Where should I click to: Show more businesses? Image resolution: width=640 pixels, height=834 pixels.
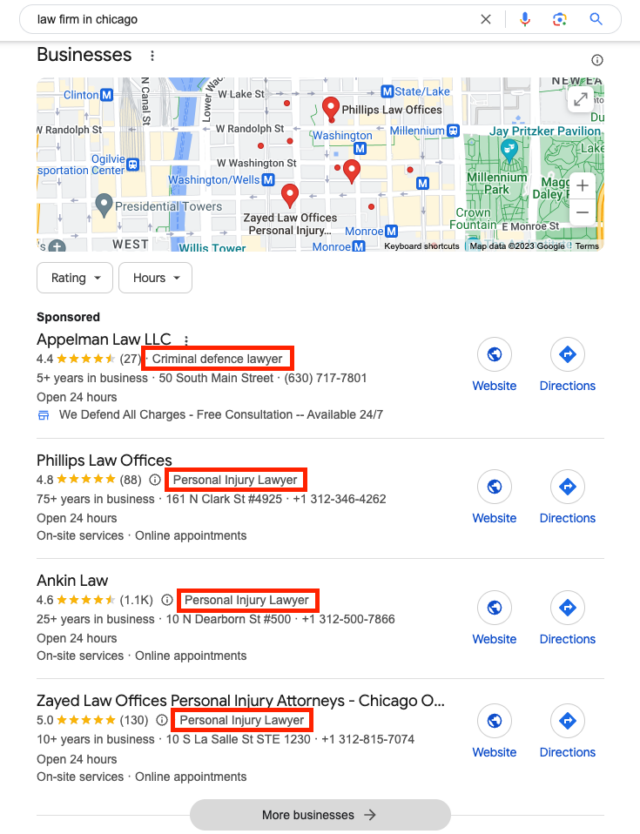coord(319,815)
